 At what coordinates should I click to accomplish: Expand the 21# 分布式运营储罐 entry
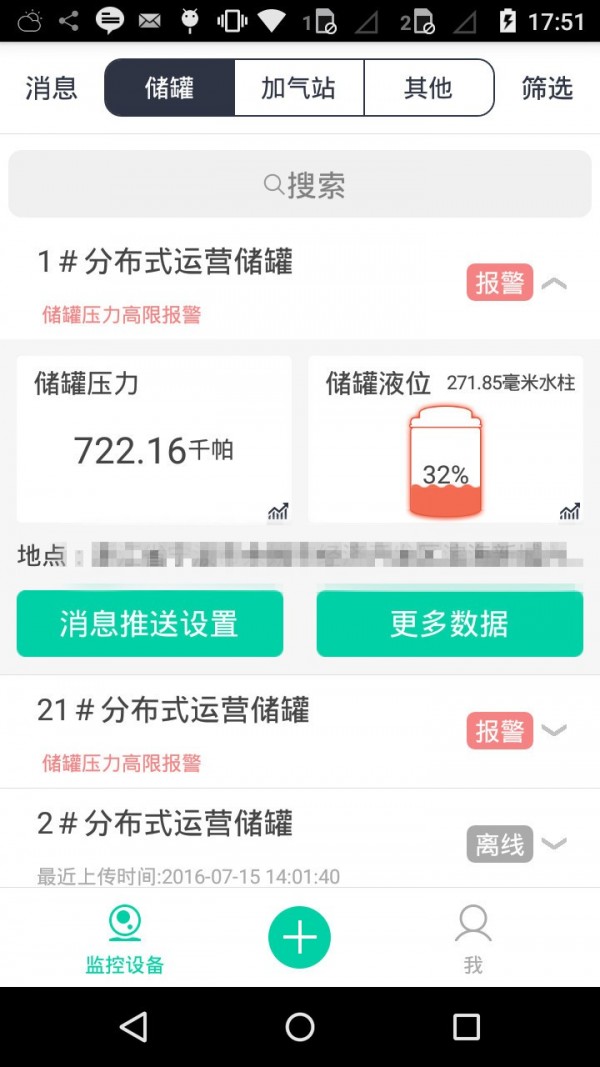pos(554,731)
